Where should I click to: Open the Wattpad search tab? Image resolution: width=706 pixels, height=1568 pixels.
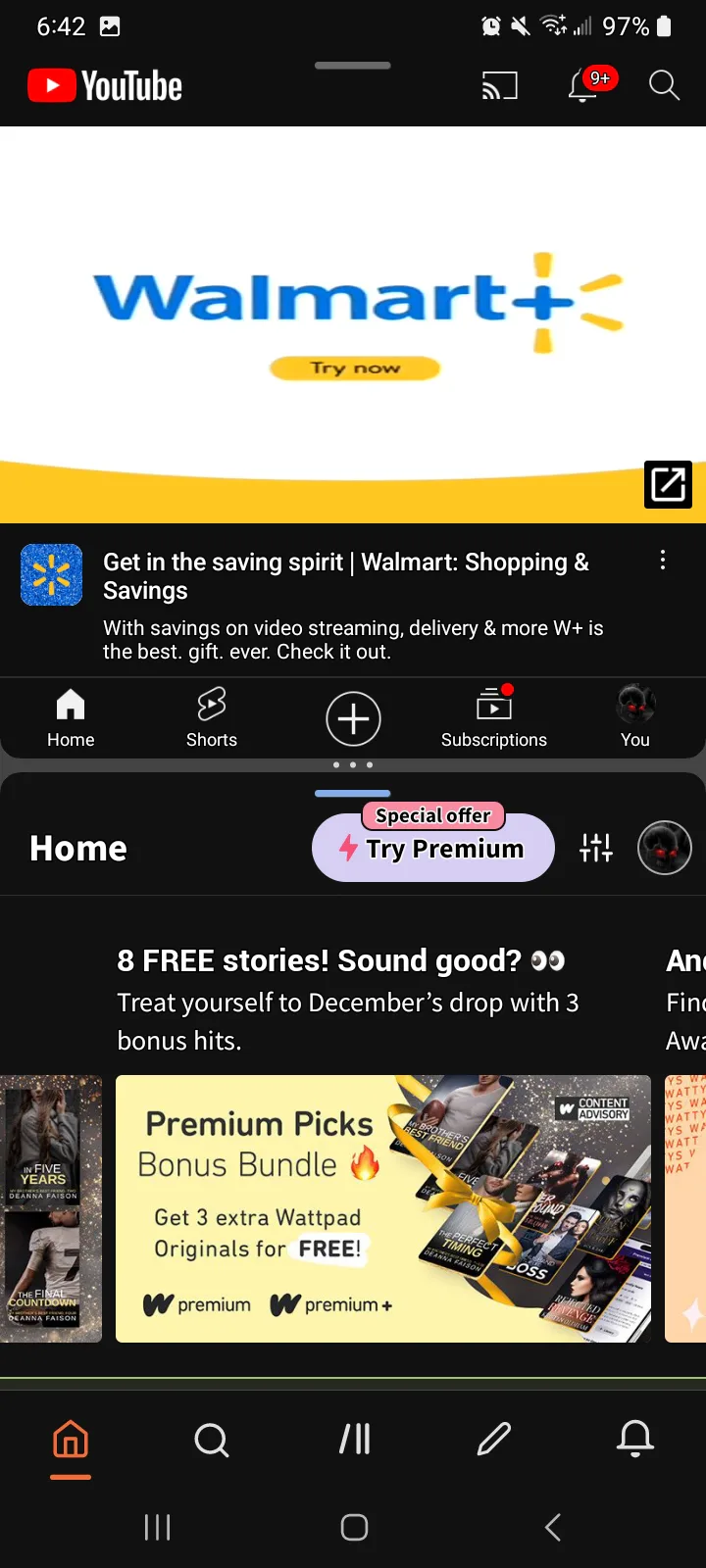(212, 1440)
